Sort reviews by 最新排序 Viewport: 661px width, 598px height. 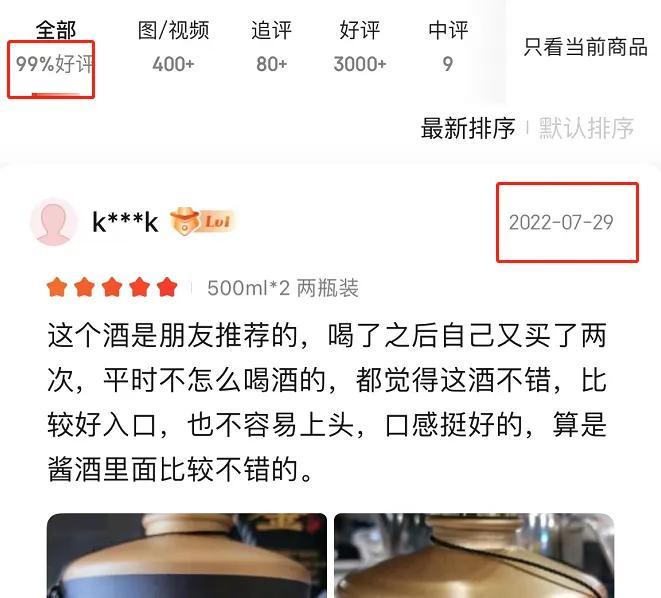click(x=468, y=128)
